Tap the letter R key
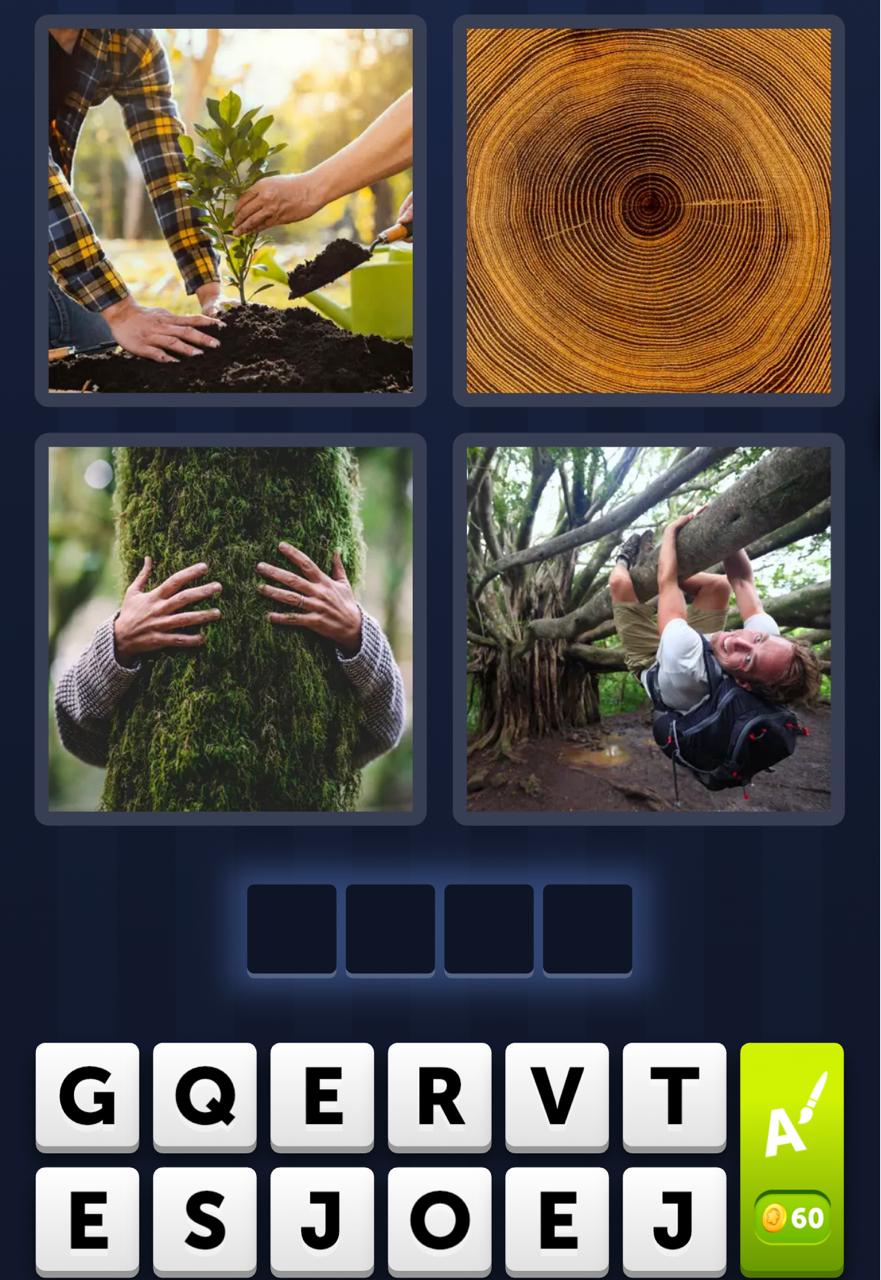 tap(439, 1096)
